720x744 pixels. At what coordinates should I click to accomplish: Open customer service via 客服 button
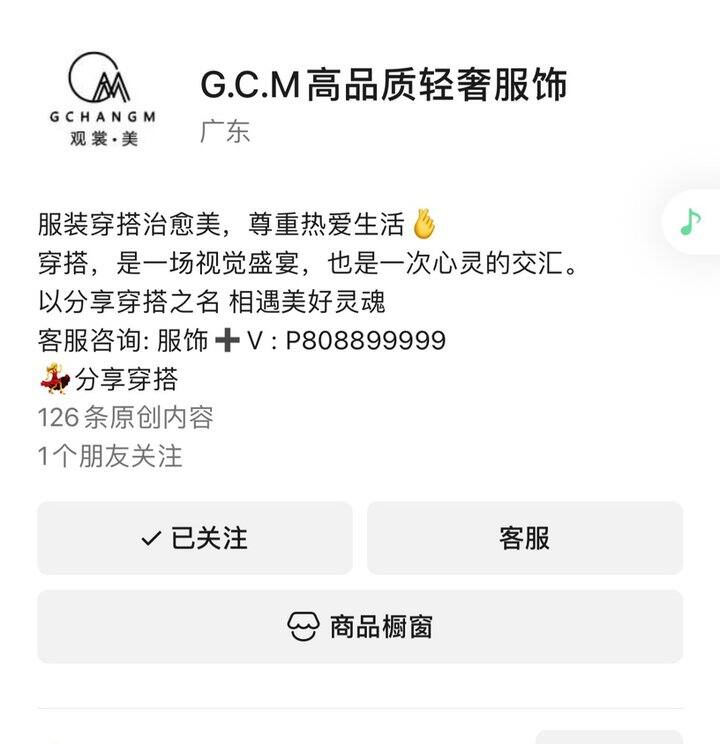(x=524, y=539)
